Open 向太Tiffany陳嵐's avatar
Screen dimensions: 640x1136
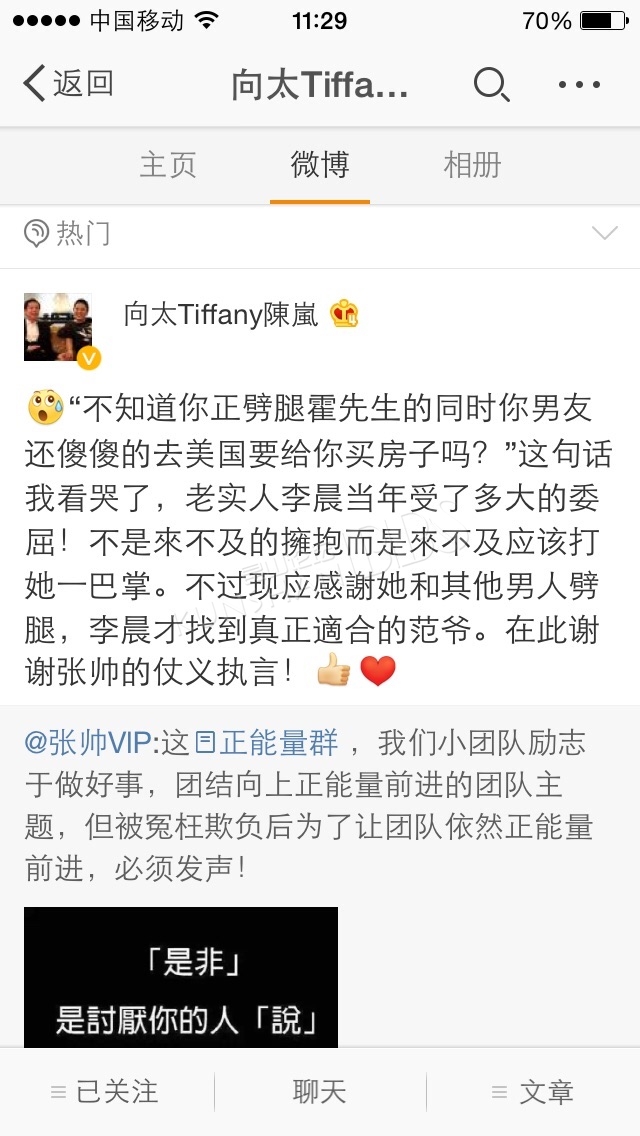click(x=58, y=327)
